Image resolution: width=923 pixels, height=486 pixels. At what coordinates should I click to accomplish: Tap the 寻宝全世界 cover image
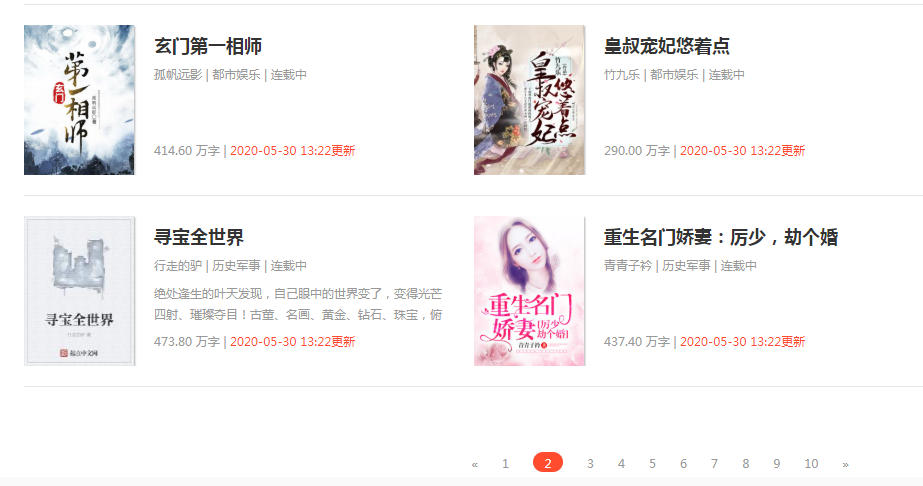click(x=79, y=291)
